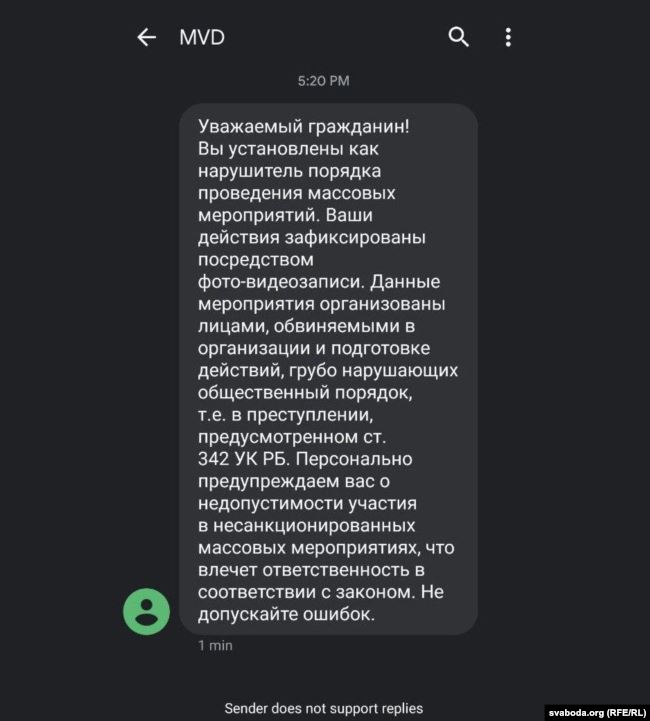Image resolution: width=650 pixels, height=721 pixels.
Task: Search within the MVD conversation
Action: click(x=458, y=38)
